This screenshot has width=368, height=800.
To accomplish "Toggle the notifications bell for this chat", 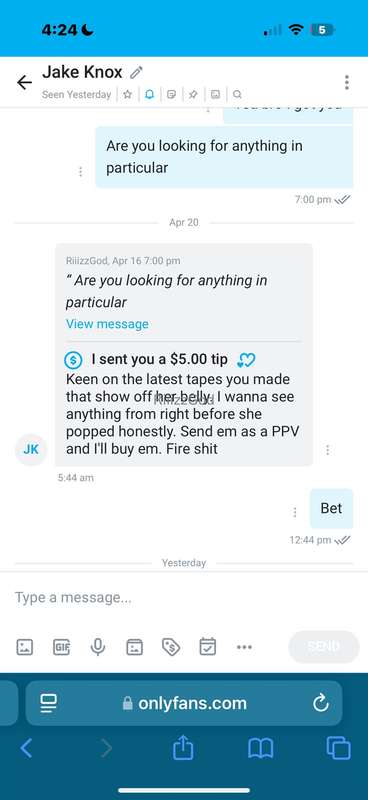I will pos(150,94).
